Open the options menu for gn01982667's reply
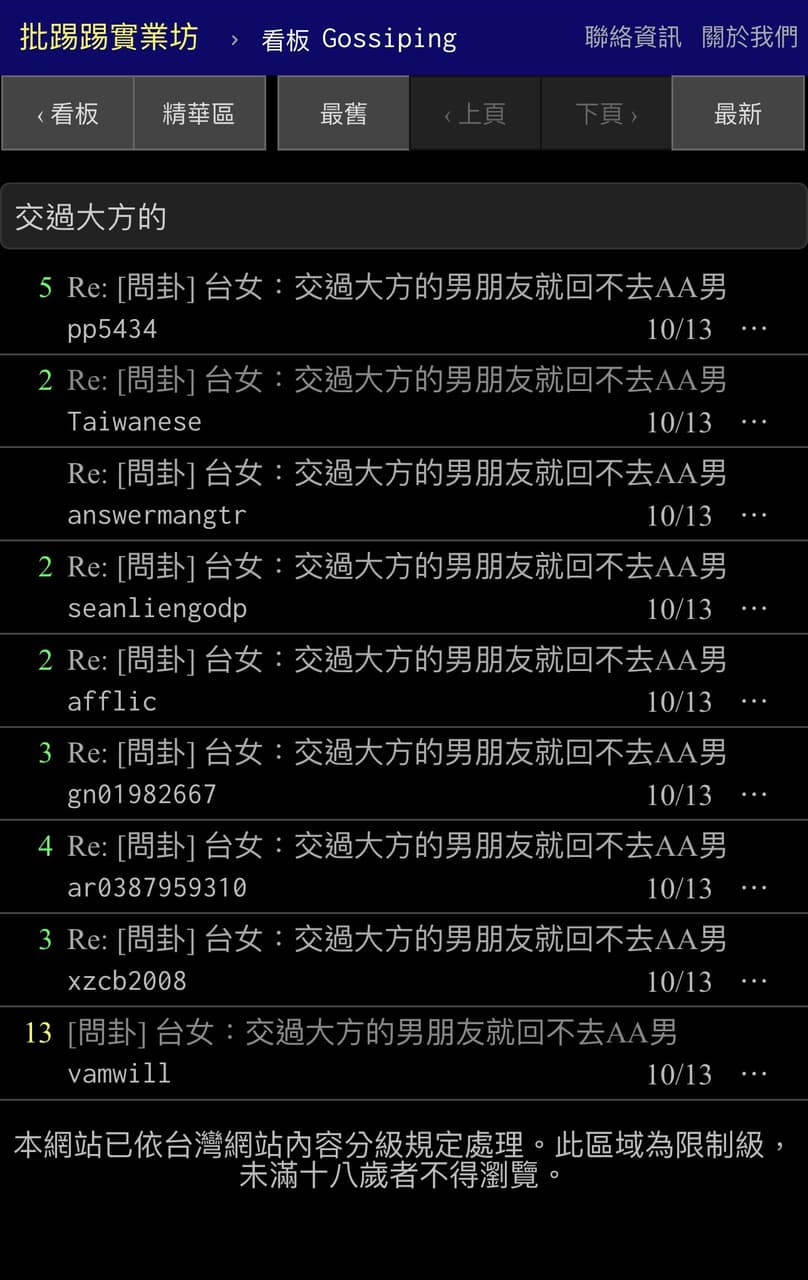The width and height of the screenshot is (808, 1280). pos(753,795)
